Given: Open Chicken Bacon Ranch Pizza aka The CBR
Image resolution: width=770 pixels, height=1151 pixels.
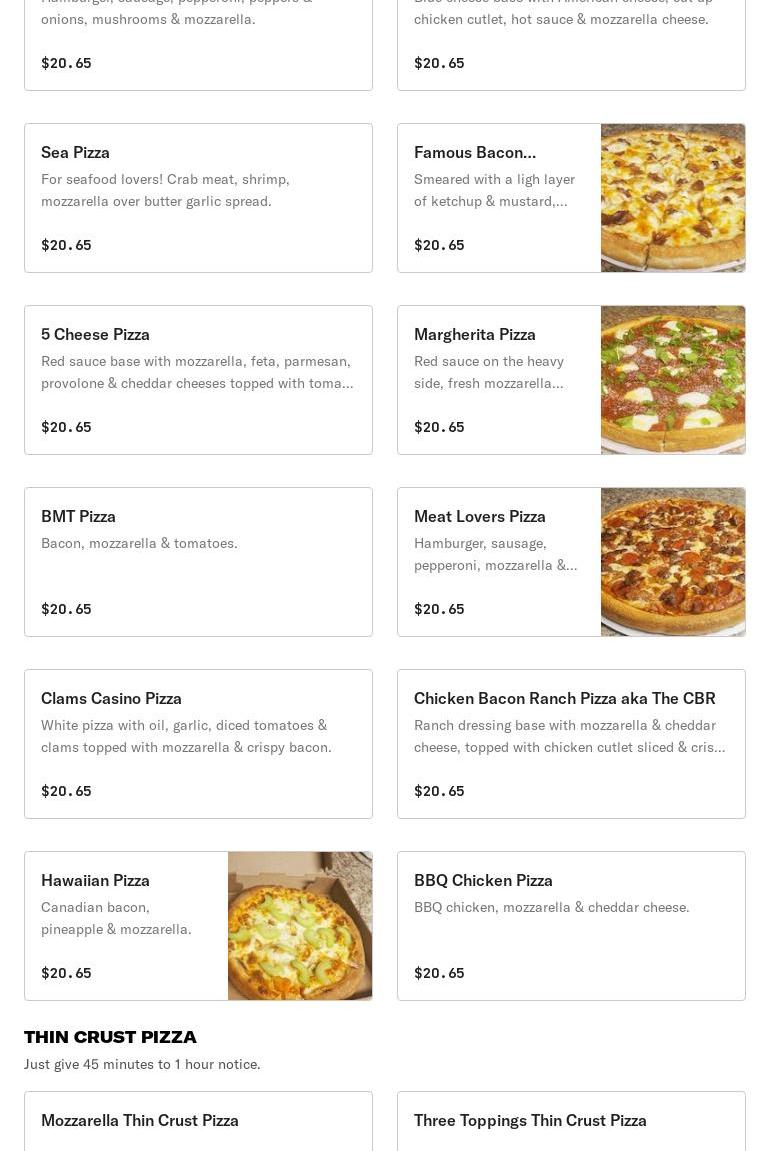Looking at the screenshot, I should [x=571, y=744].
